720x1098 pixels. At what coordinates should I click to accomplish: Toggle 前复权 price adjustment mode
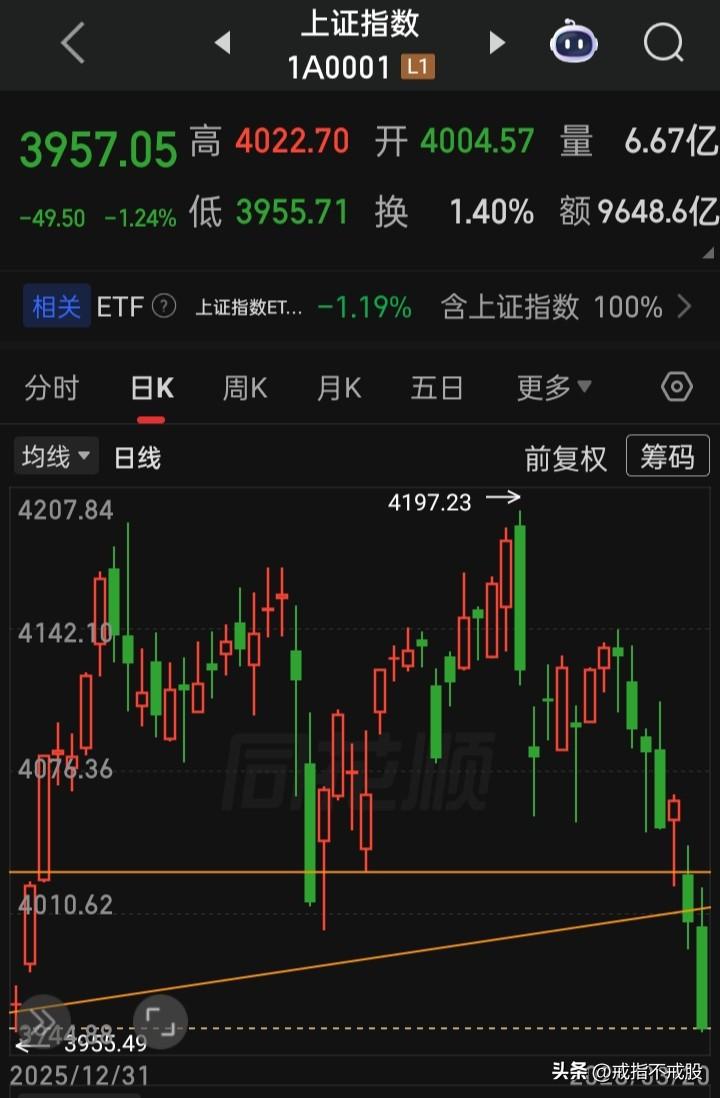[x=566, y=456]
